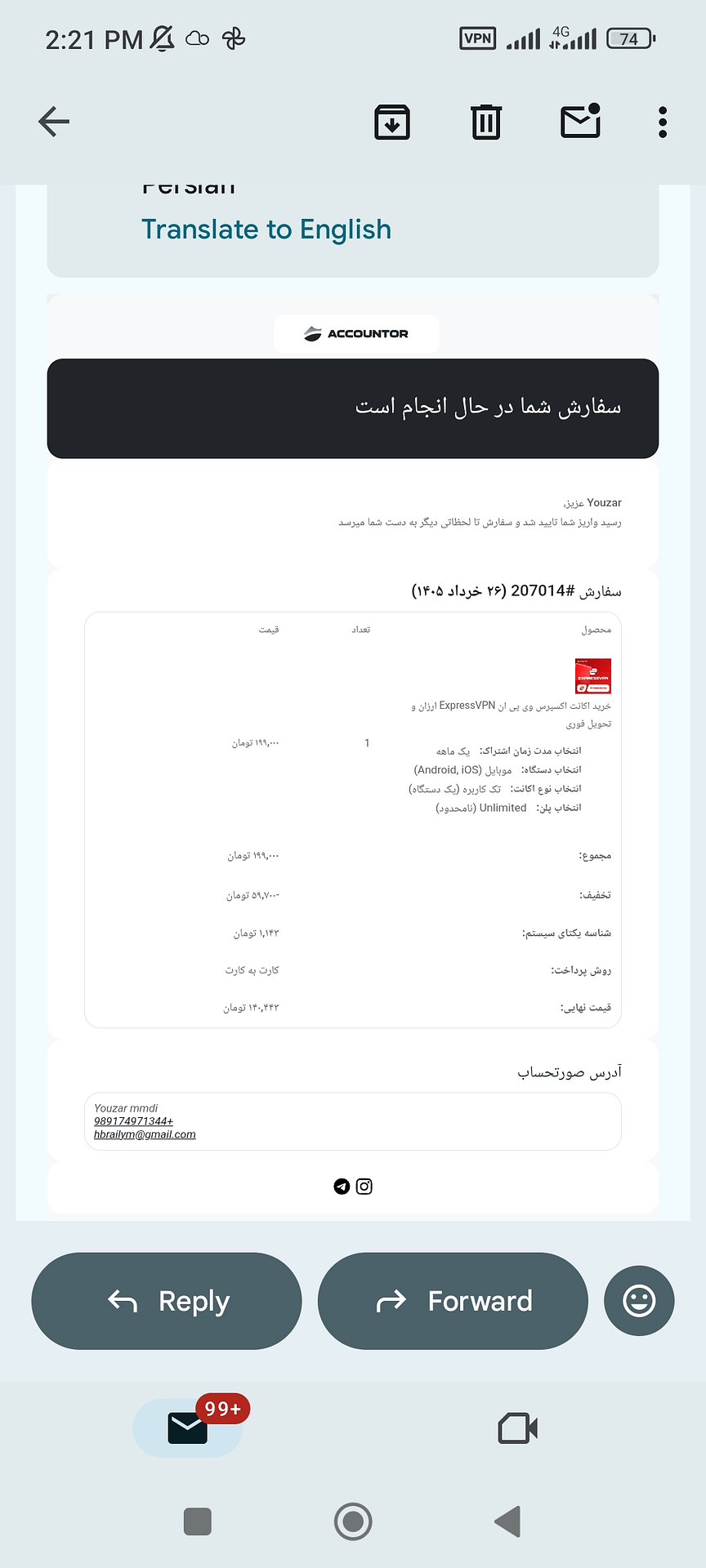Viewport: 706px width, 1568px height.
Task: Open the overflow menu
Action: (x=663, y=122)
